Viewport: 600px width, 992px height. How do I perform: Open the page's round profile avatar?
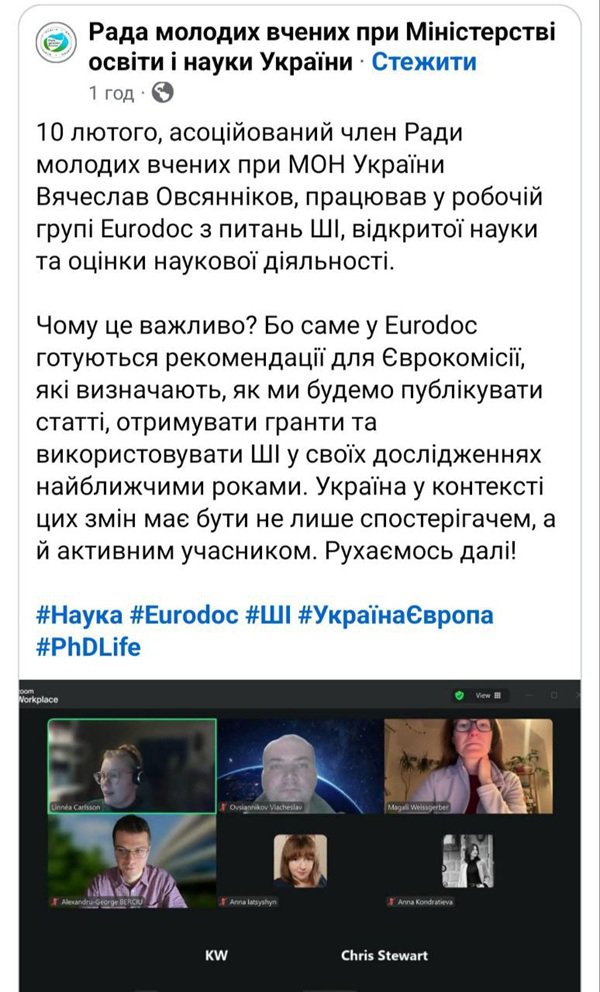pyautogui.click(x=56, y=45)
